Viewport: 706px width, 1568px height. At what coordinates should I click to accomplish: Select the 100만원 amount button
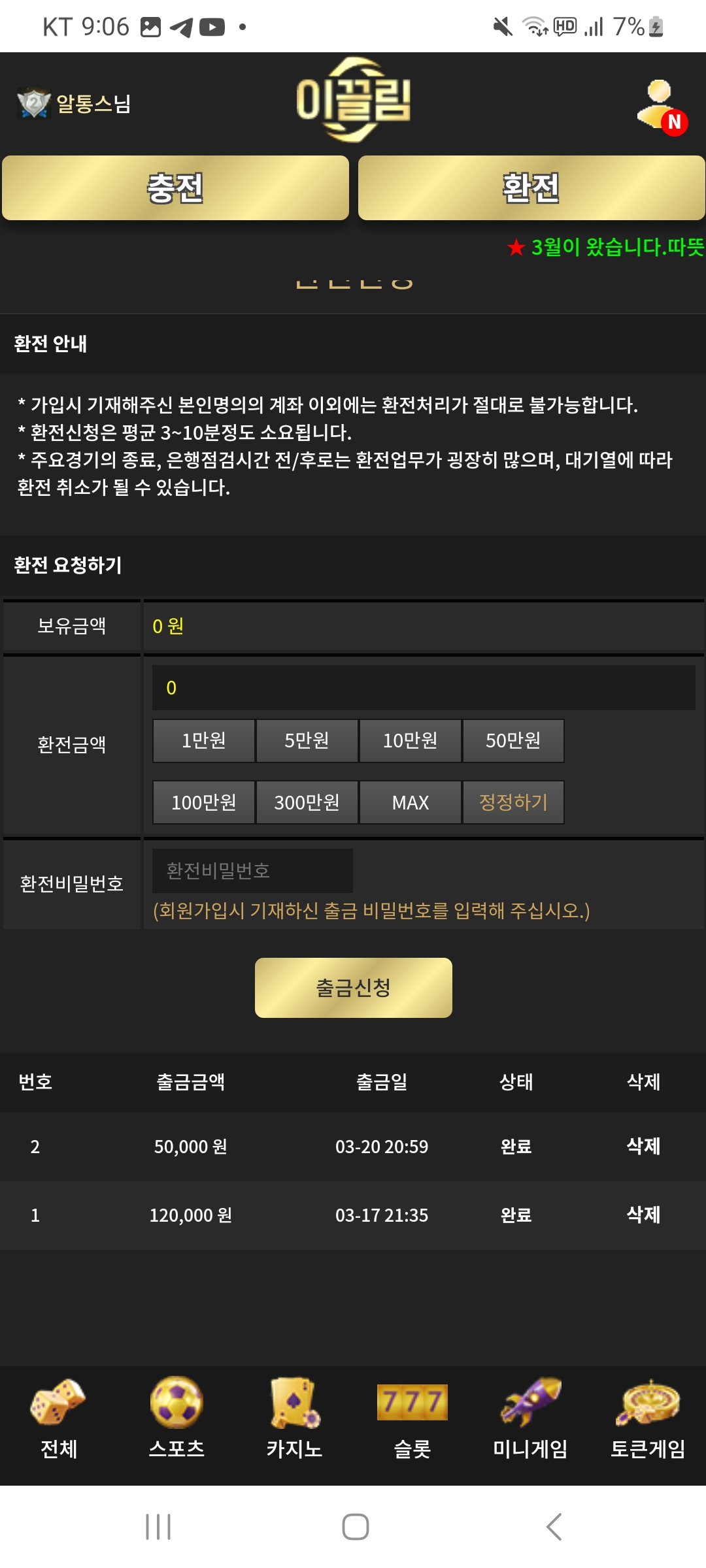click(x=203, y=802)
